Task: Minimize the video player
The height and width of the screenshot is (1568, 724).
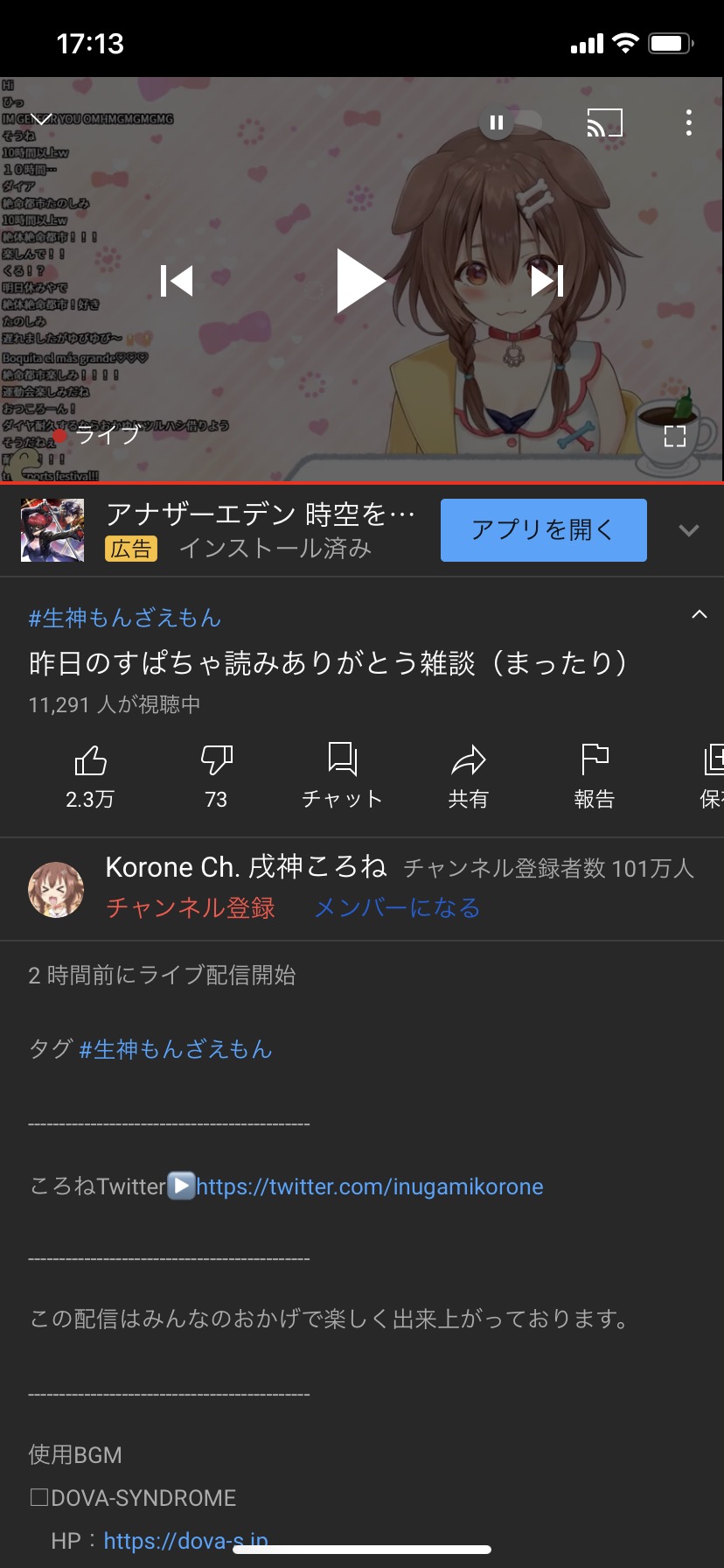Action: (41, 120)
